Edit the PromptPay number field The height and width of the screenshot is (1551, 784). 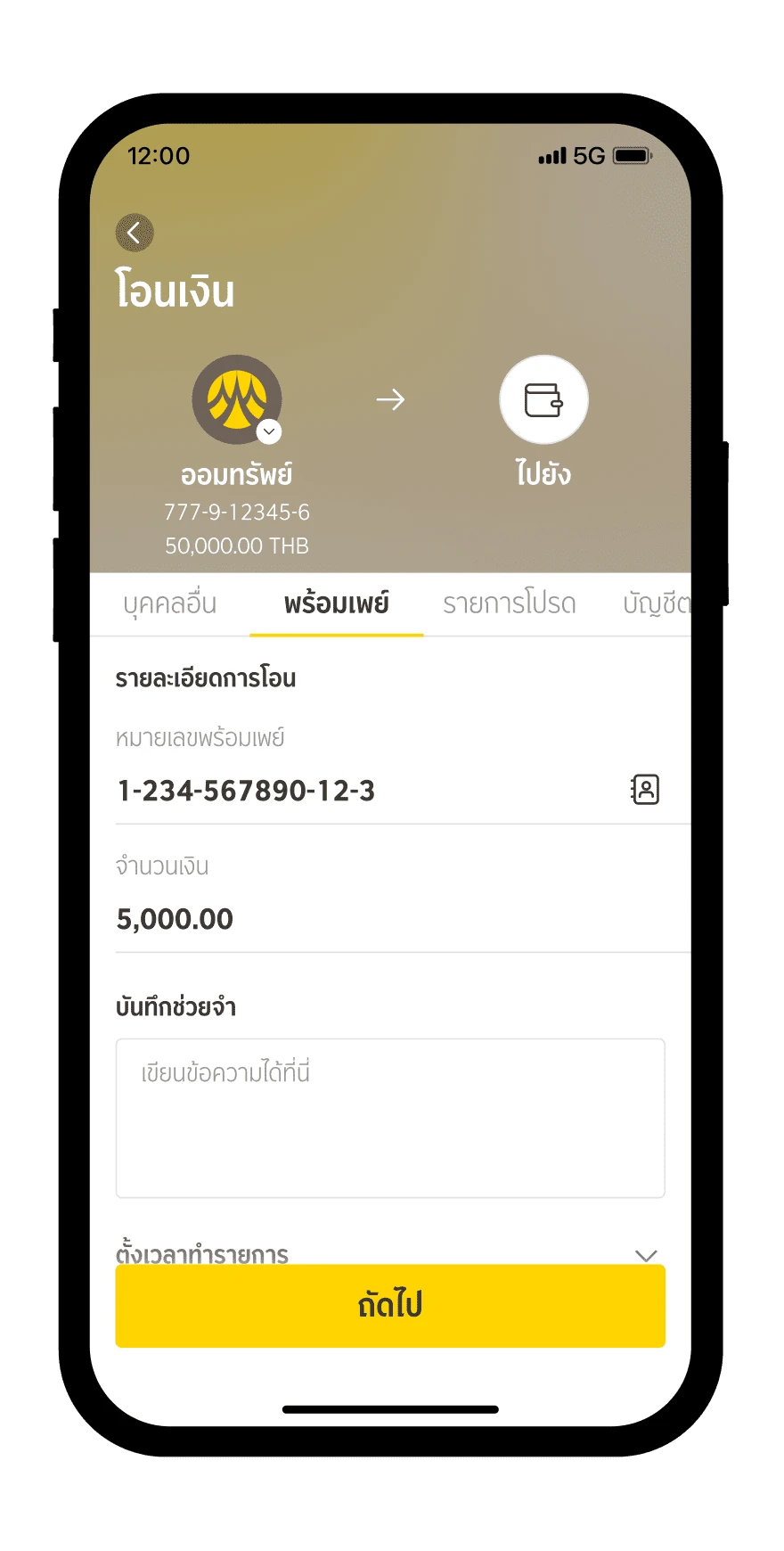(356, 791)
